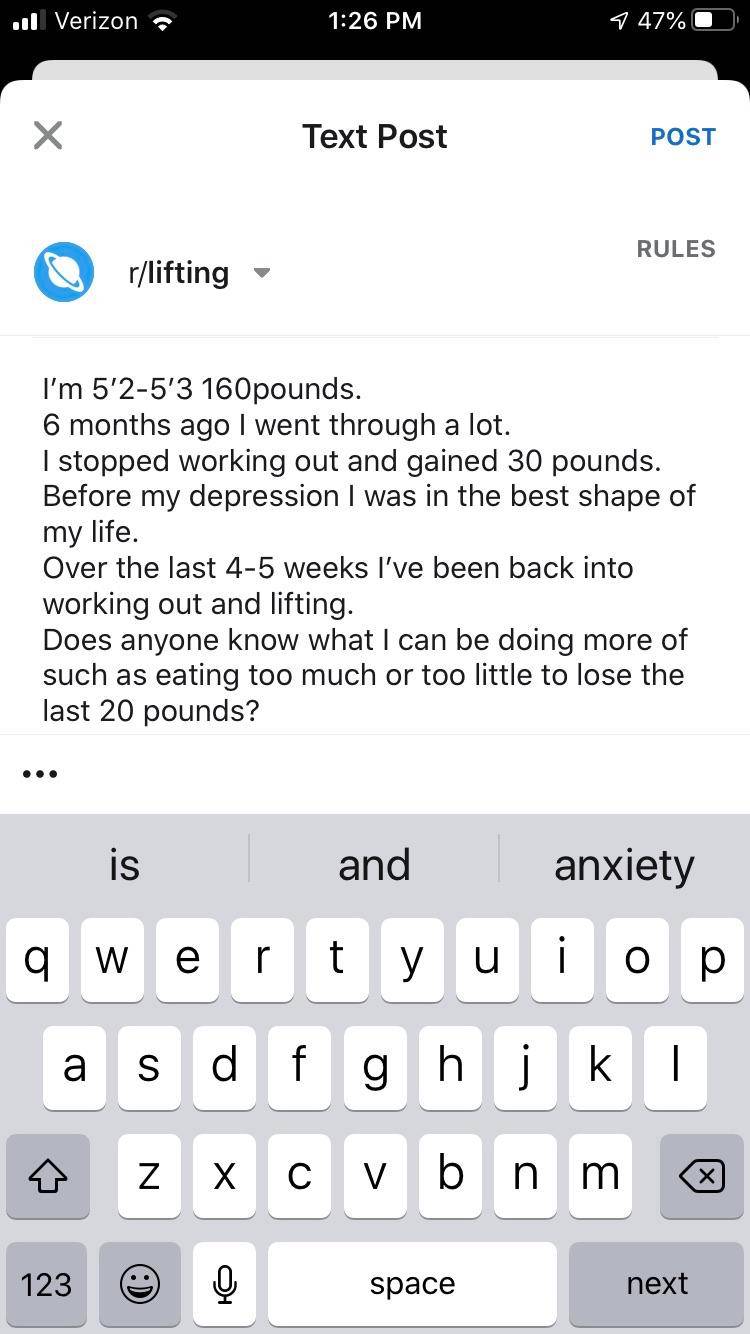
Task: Toggle the Shift key on the keyboard
Action: pyautogui.click(x=46, y=1176)
